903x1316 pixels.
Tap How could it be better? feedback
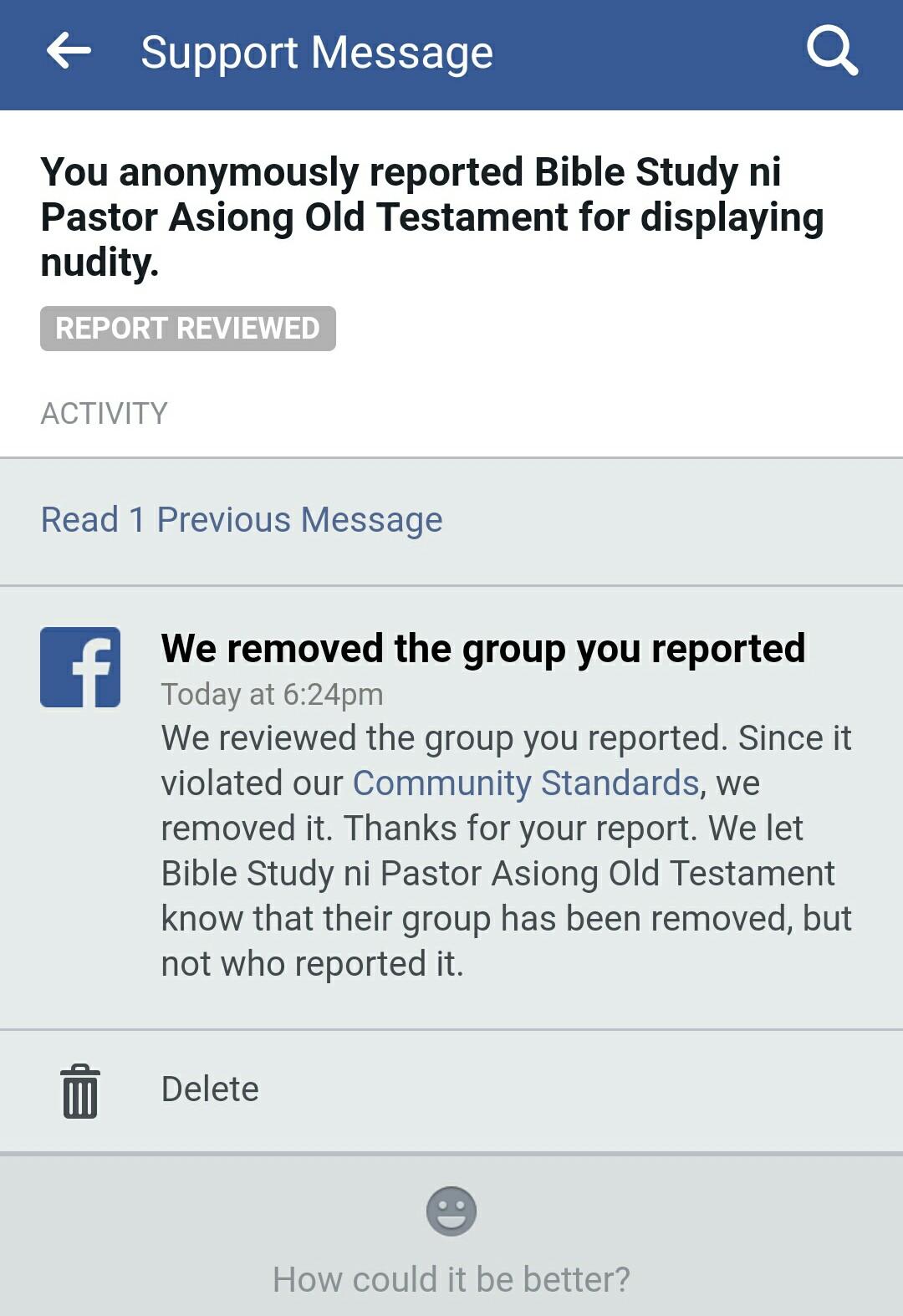tap(451, 1278)
